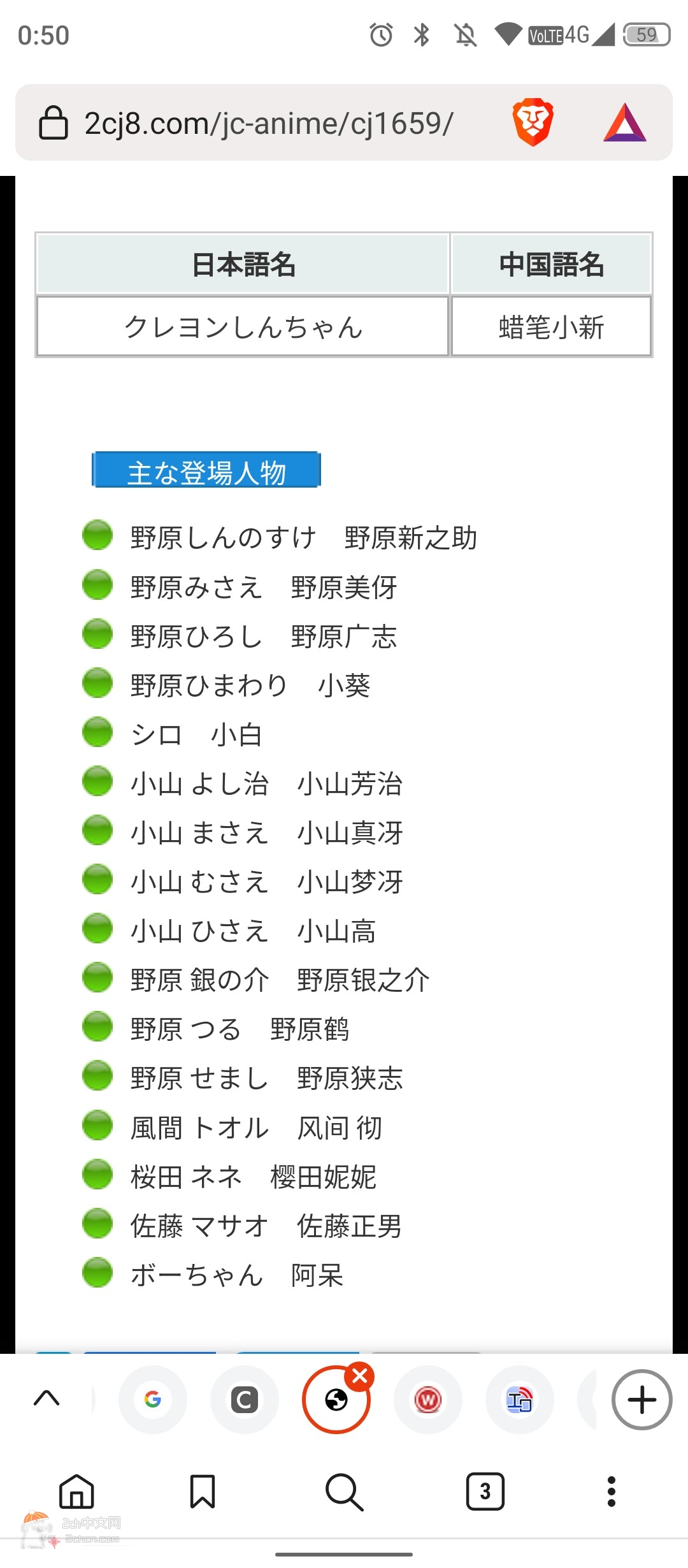688x1568 pixels.
Task: Go to the browser home page
Action: click(76, 1492)
